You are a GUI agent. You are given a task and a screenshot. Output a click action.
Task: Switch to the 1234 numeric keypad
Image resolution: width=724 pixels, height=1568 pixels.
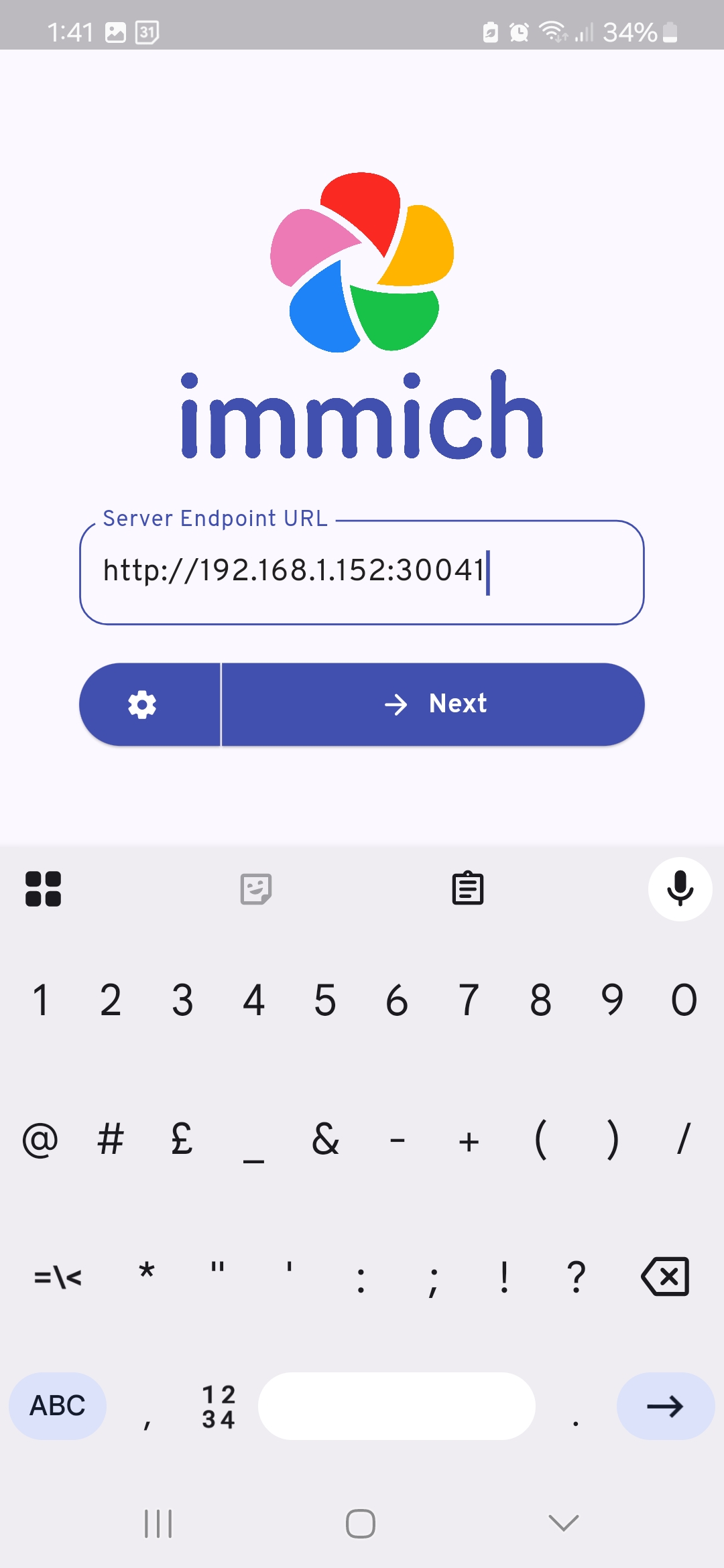[x=219, y=1407]
